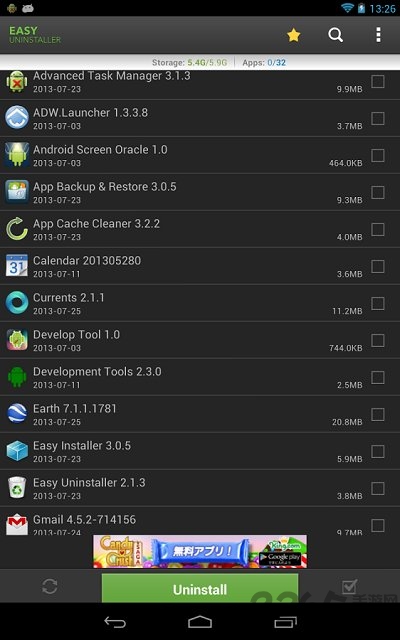Open the search icon in app bar

tap(336, 35)
